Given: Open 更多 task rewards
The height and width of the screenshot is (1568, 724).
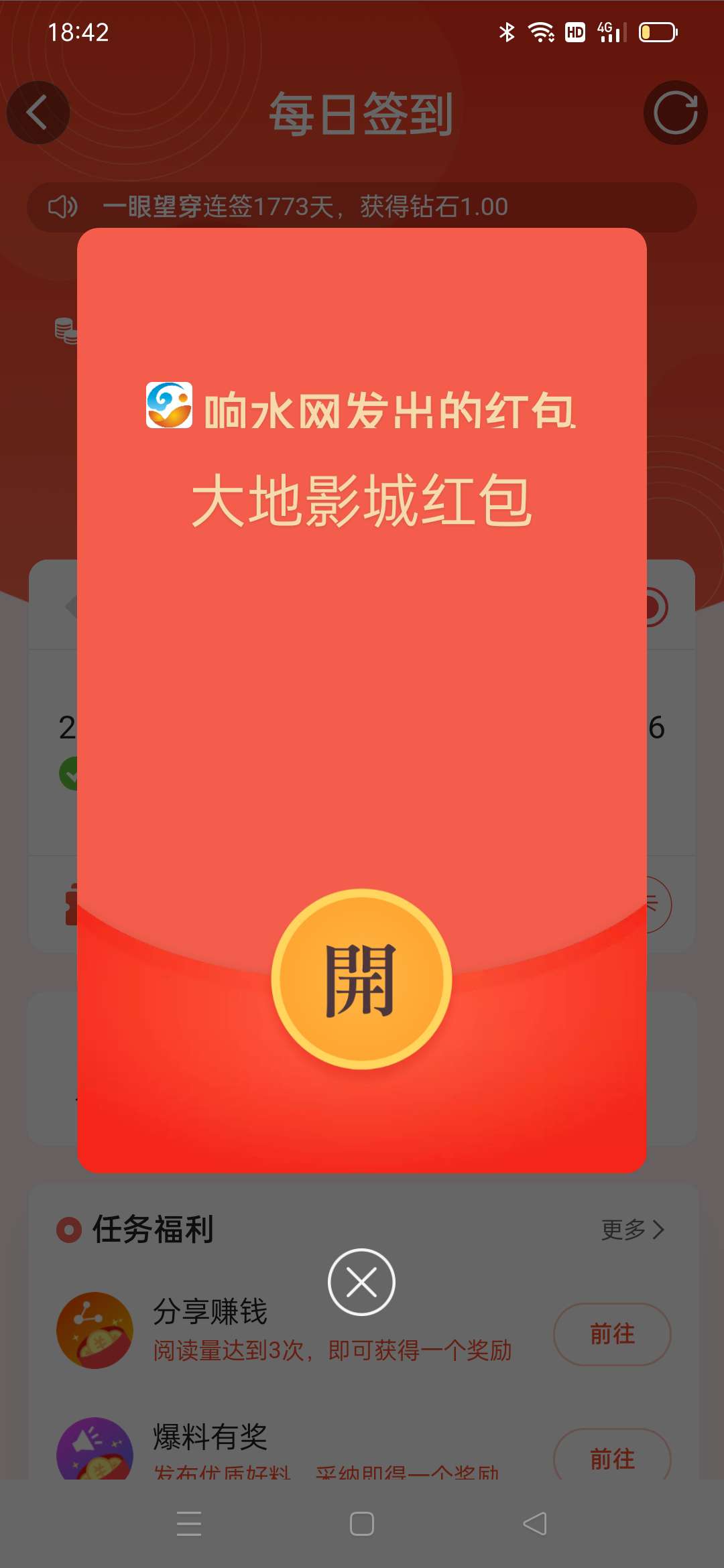Looking at the screenshot, I should (632, 1230).
